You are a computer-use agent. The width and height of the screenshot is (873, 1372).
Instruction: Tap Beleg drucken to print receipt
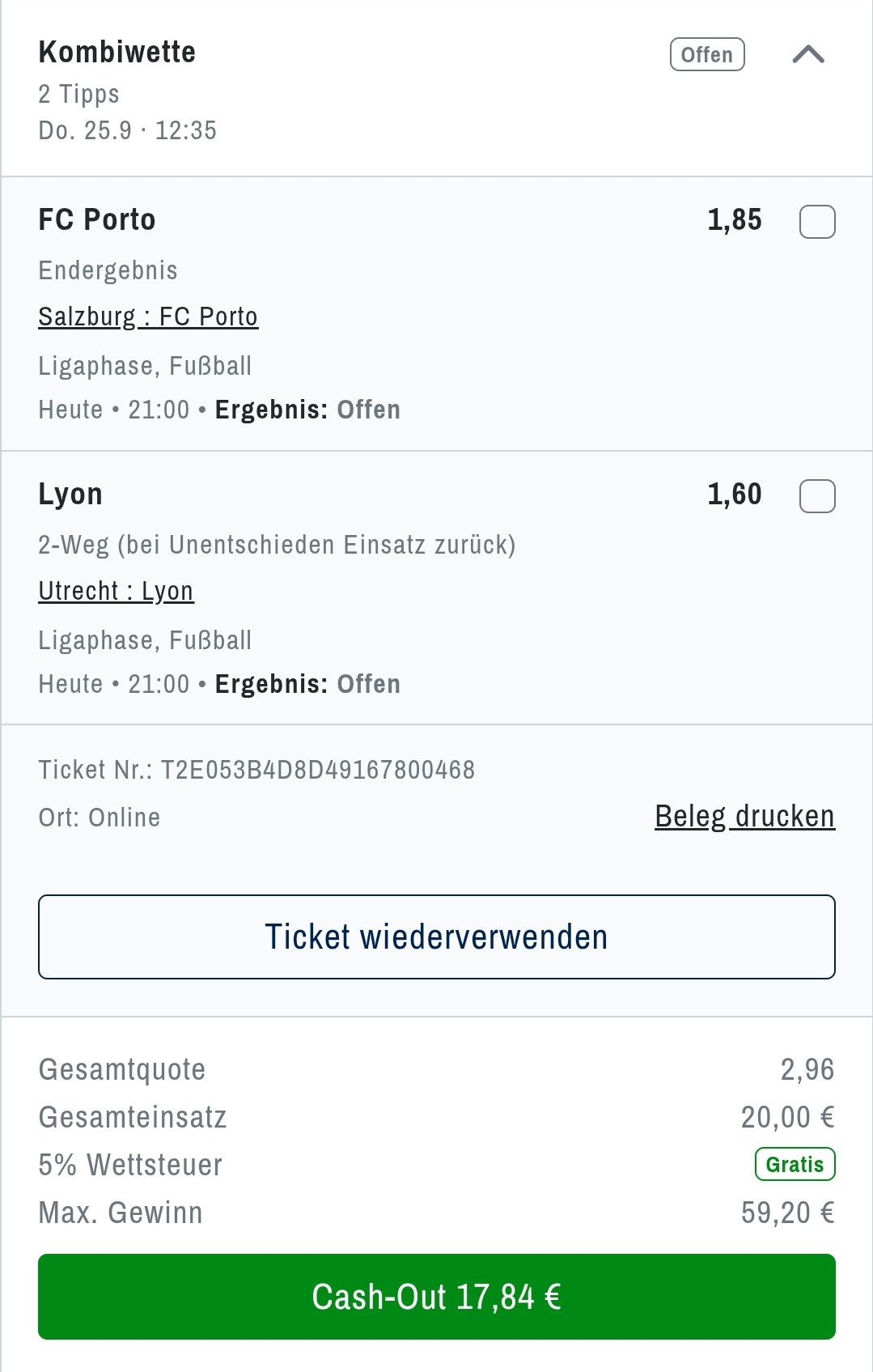744,816
